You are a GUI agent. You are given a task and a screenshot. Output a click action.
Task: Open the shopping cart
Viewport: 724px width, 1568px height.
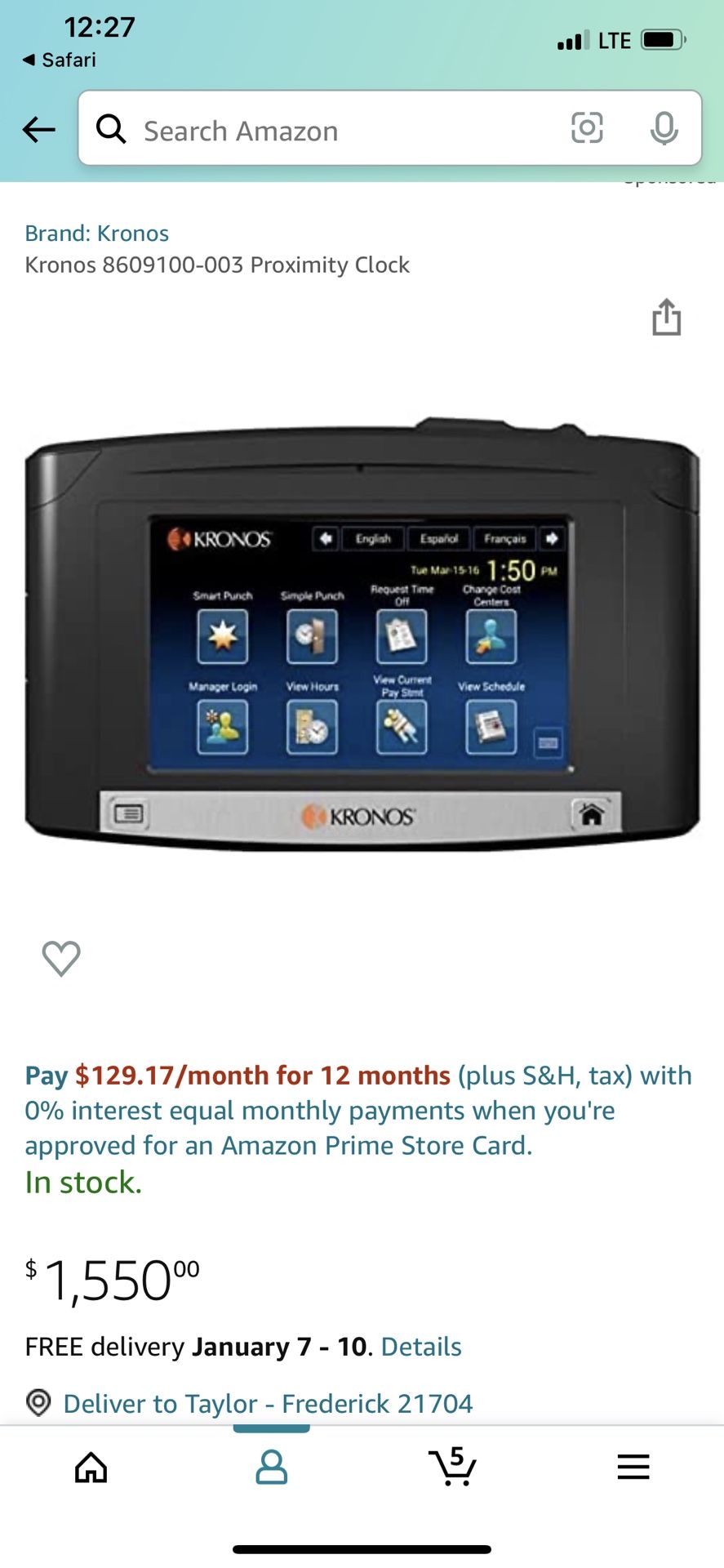pyautogui.click(x=452, y=1468)
